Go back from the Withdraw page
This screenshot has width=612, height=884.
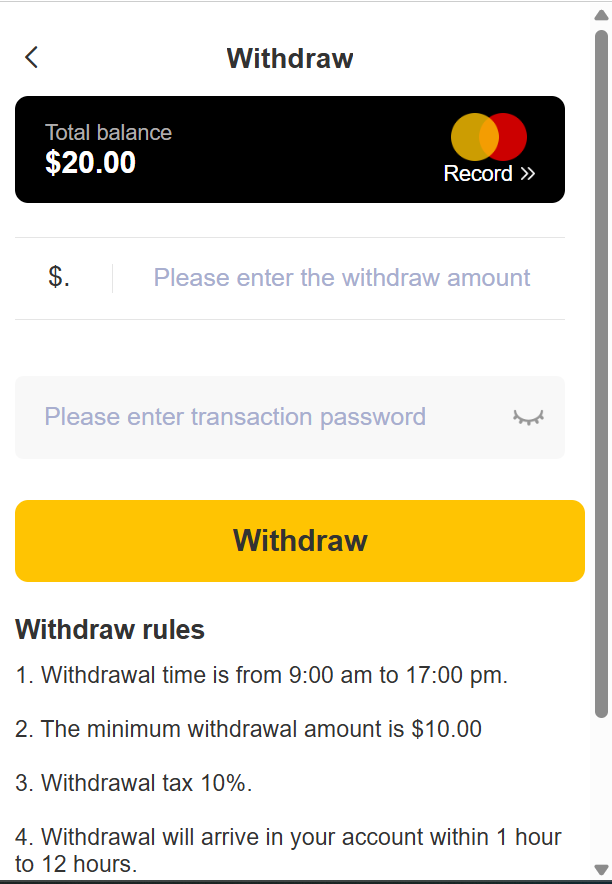[32, 58]
